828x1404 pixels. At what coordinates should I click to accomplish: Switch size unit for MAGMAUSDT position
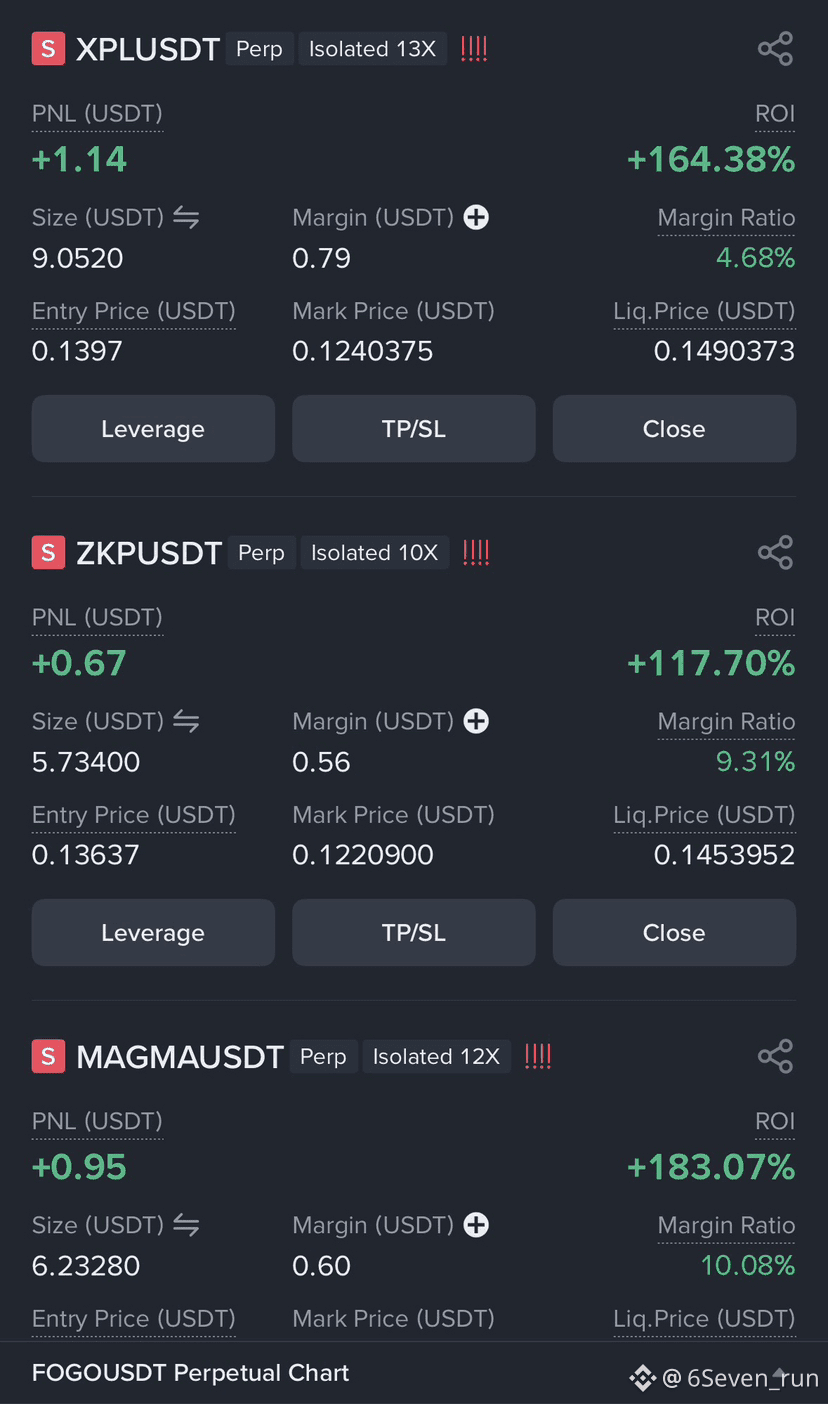[186, 1226]
